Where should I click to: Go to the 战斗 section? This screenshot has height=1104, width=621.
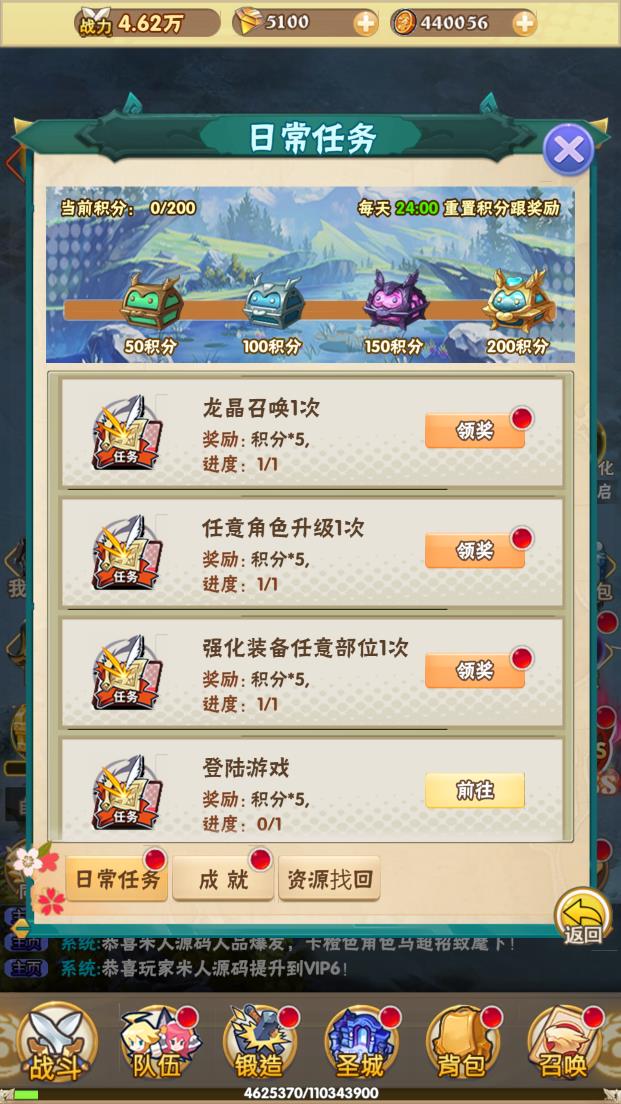(x=56, y=1045)
